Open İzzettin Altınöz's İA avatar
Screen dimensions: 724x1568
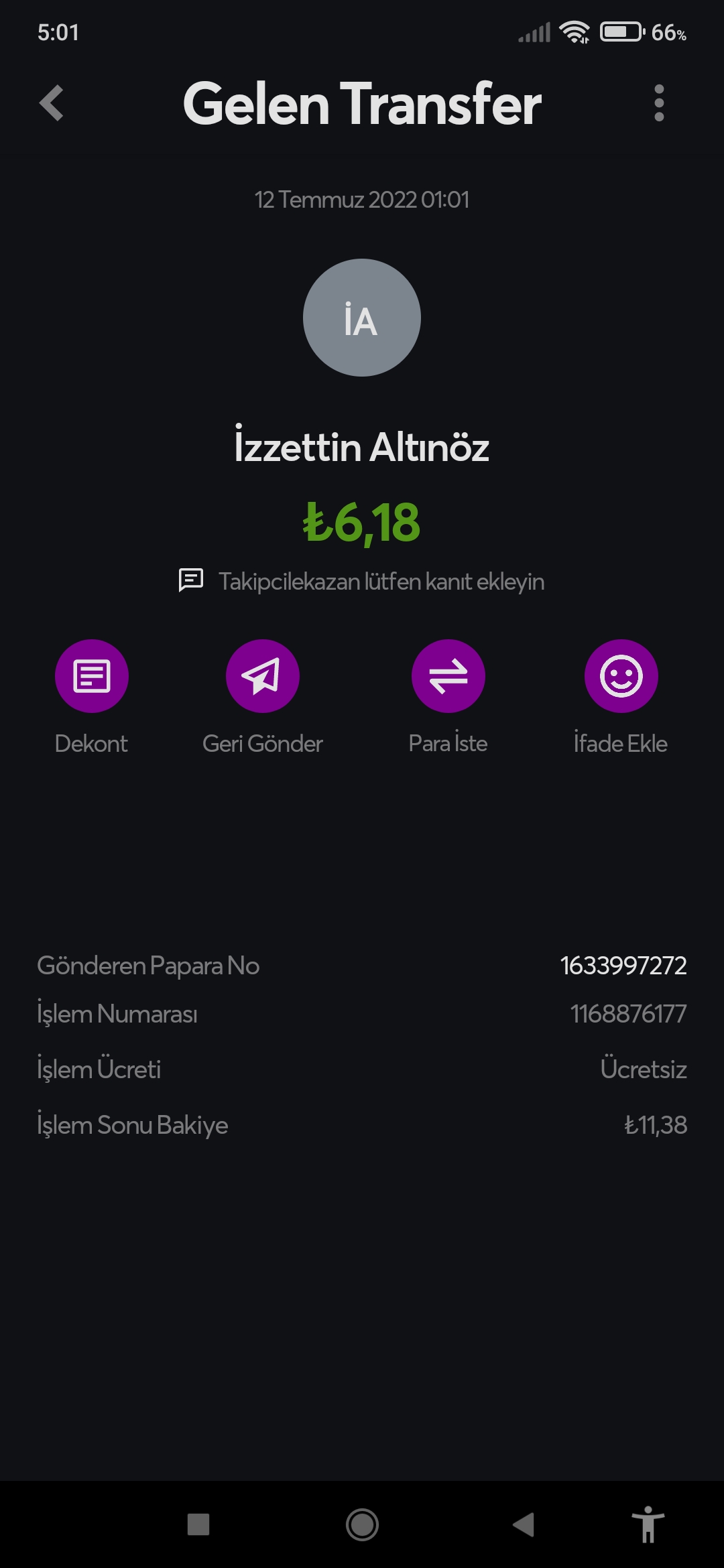[362, 318]
